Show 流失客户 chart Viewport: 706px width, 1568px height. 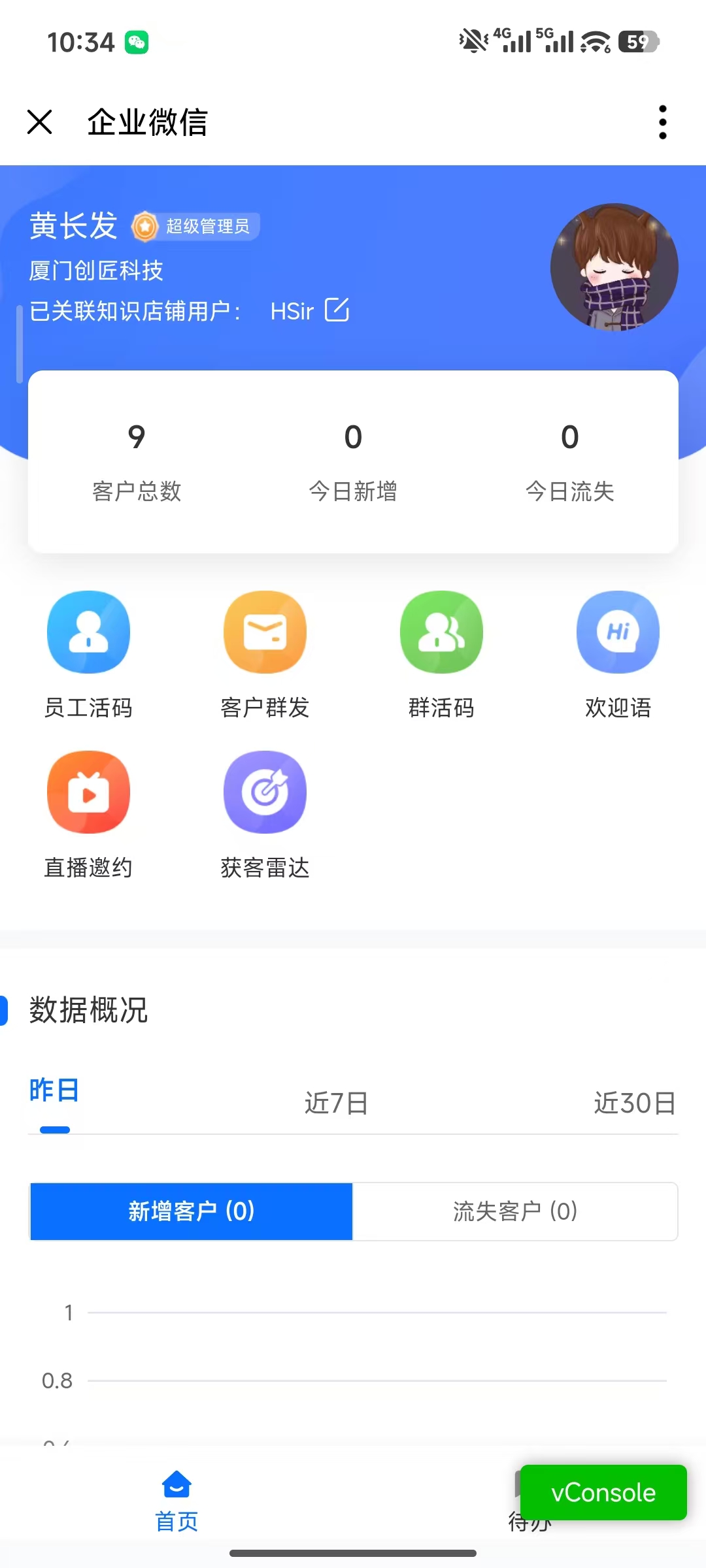[x=515, y=1211]
